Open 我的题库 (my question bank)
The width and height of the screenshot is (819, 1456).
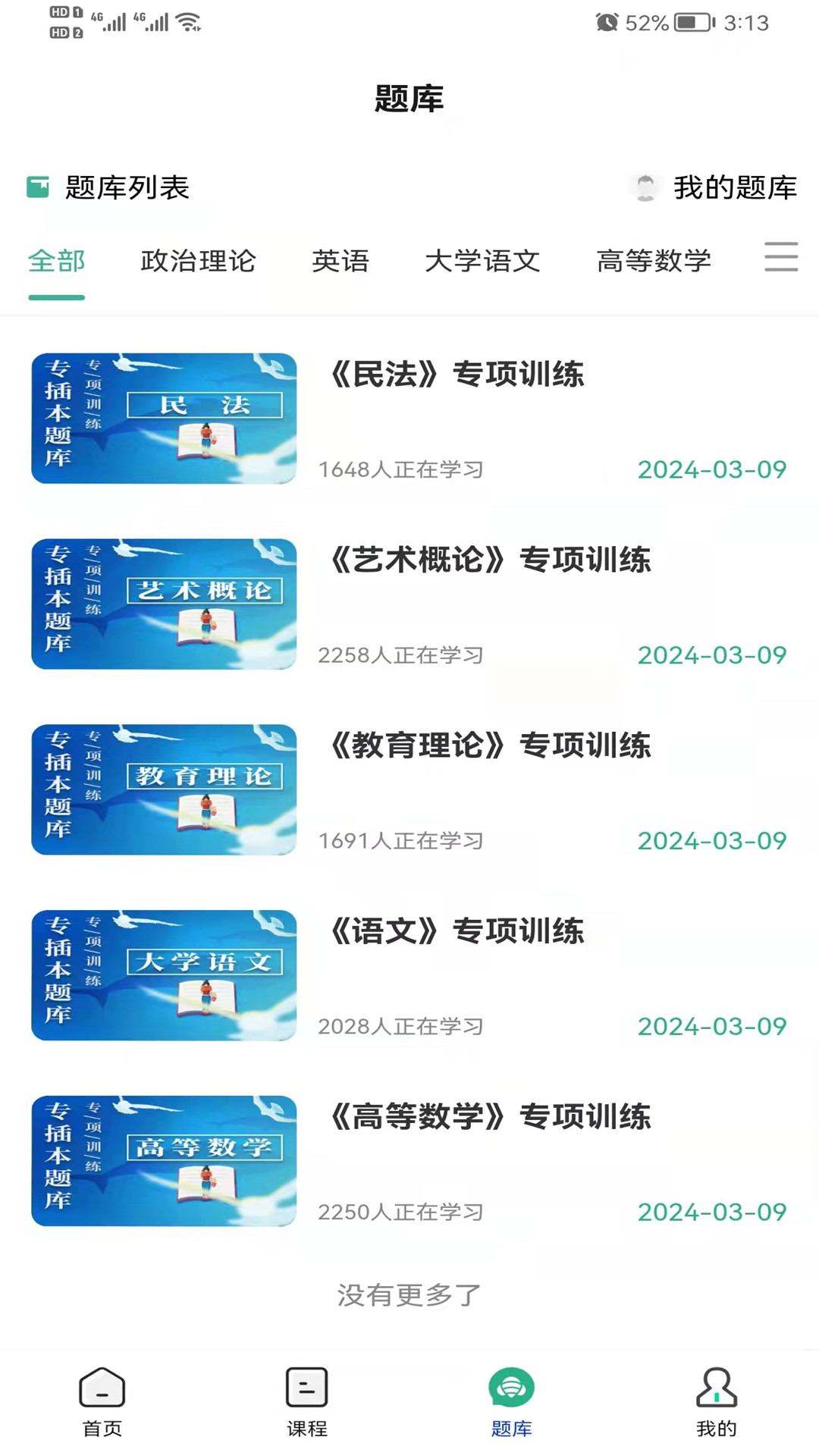pos(716,187)
